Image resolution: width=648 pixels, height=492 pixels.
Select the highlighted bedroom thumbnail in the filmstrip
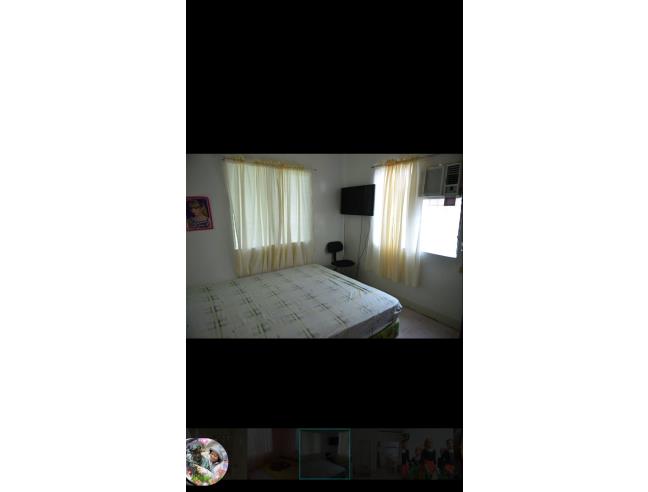coord(324,454)
